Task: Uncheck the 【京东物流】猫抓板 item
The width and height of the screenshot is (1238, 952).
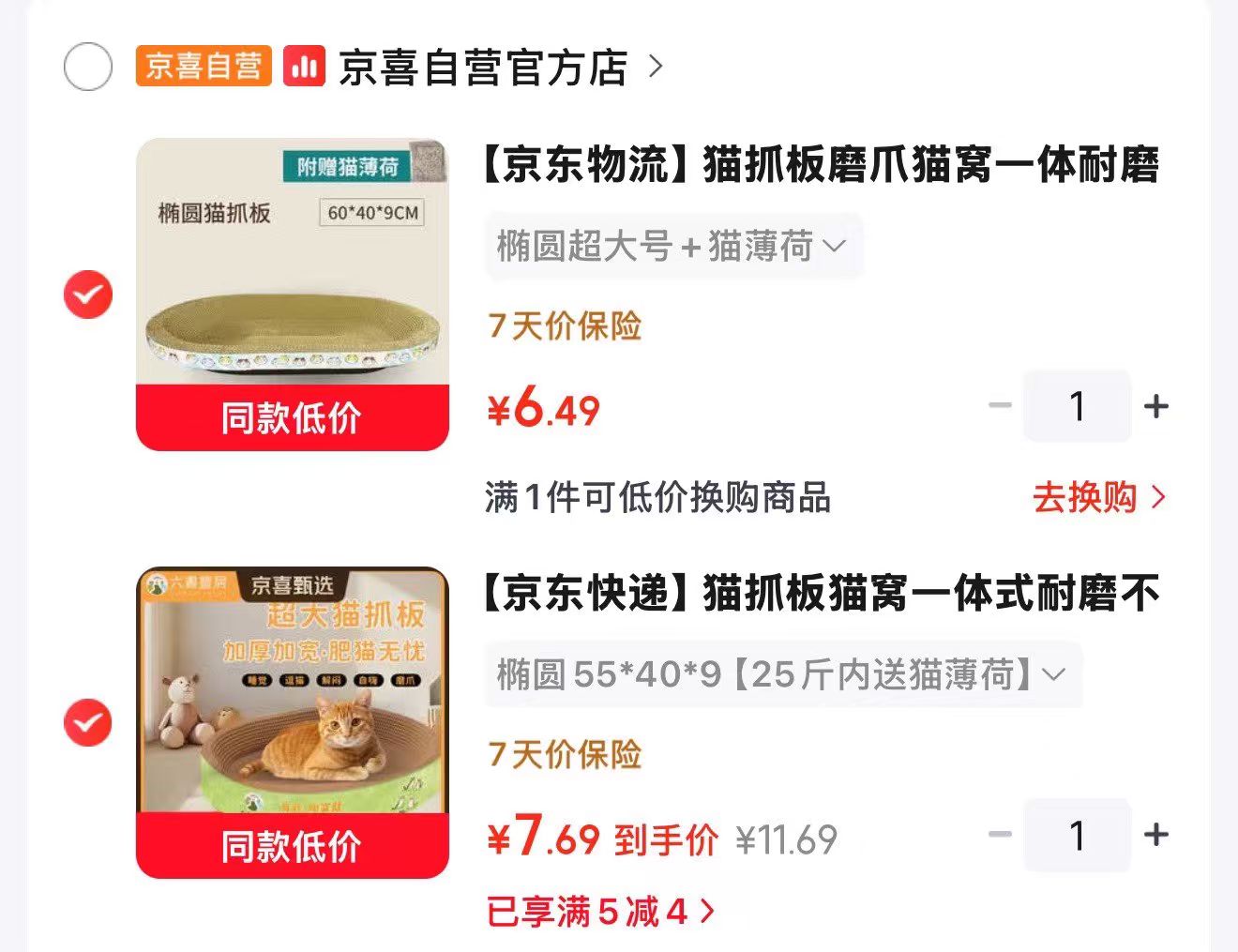Action: tap(88, 295)
